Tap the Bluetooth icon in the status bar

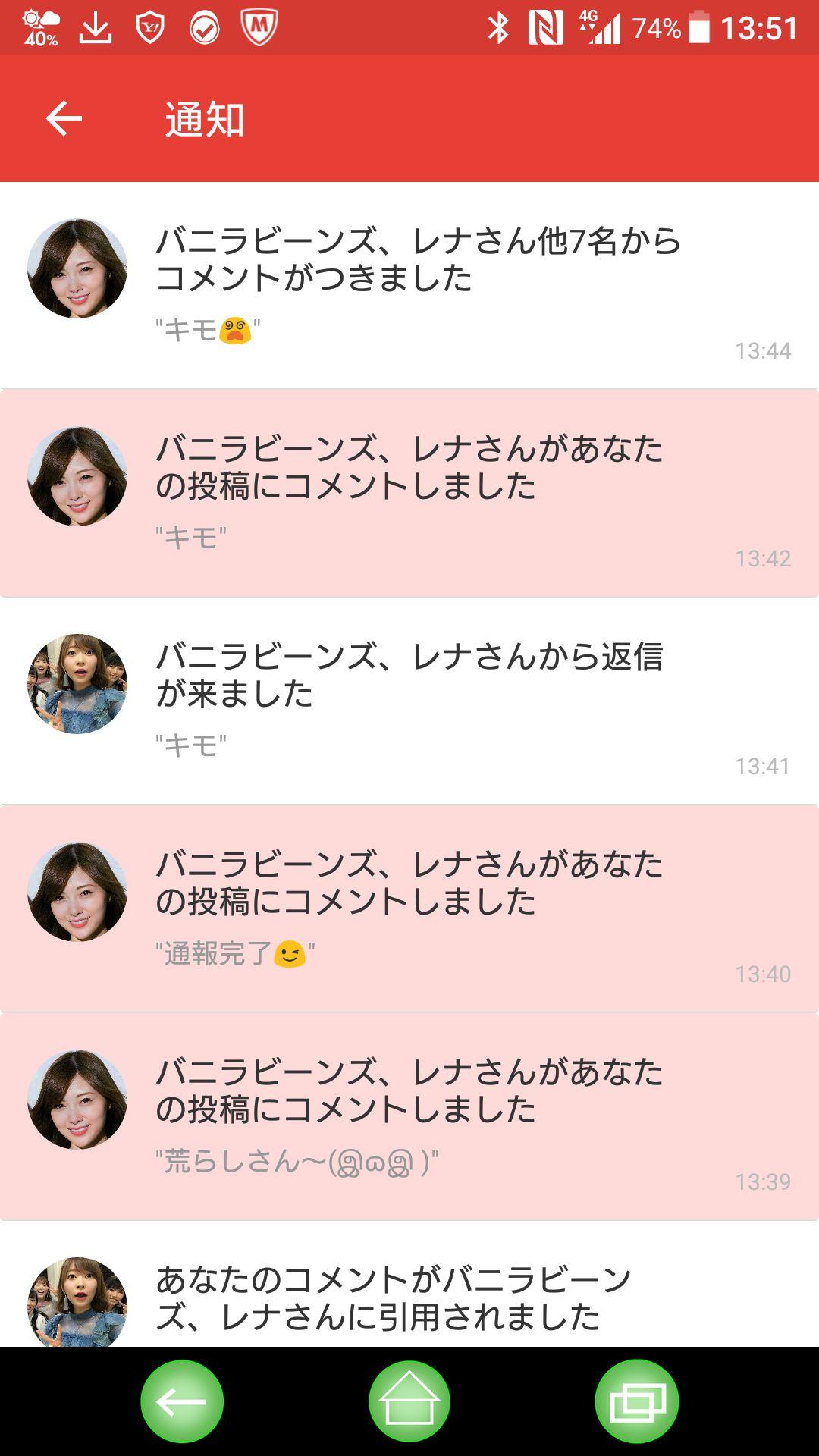click(x=497, y=24)
